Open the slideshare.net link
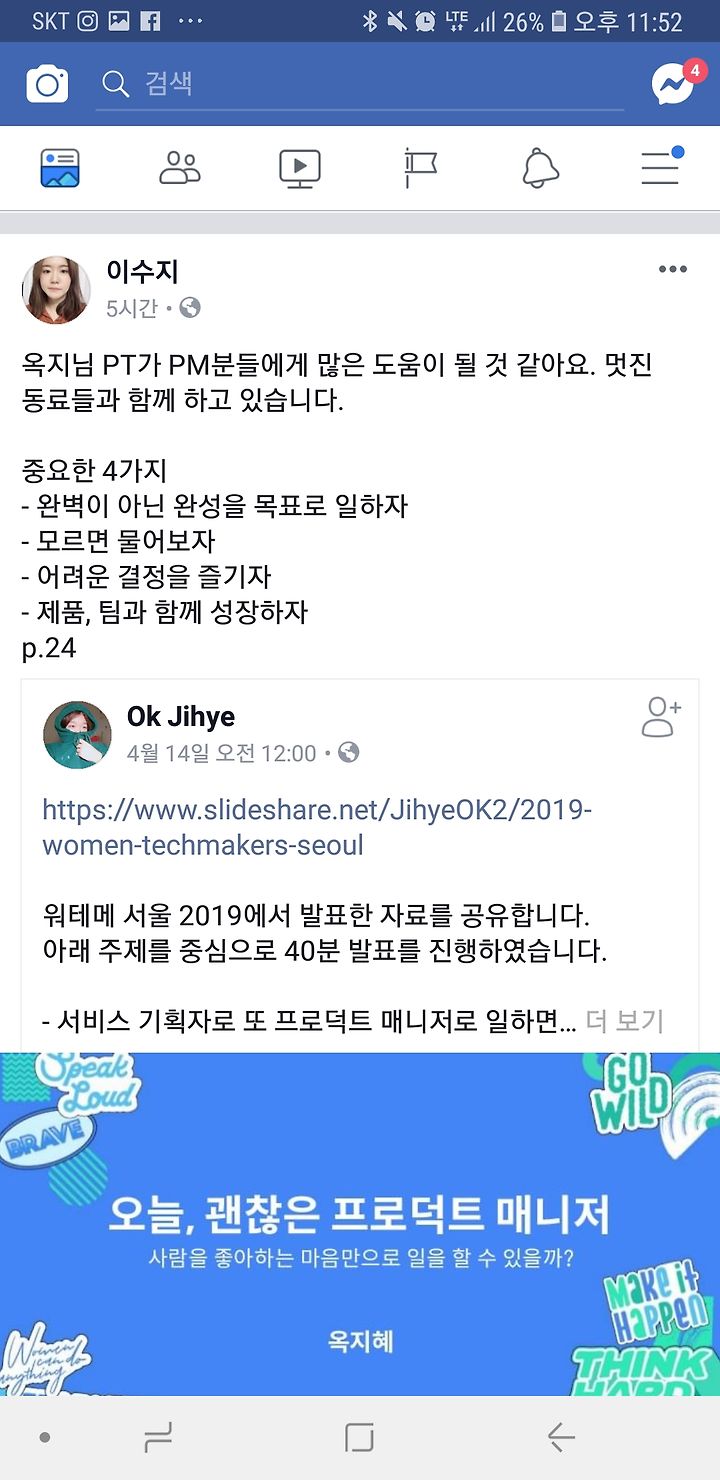 coord(317,827)
